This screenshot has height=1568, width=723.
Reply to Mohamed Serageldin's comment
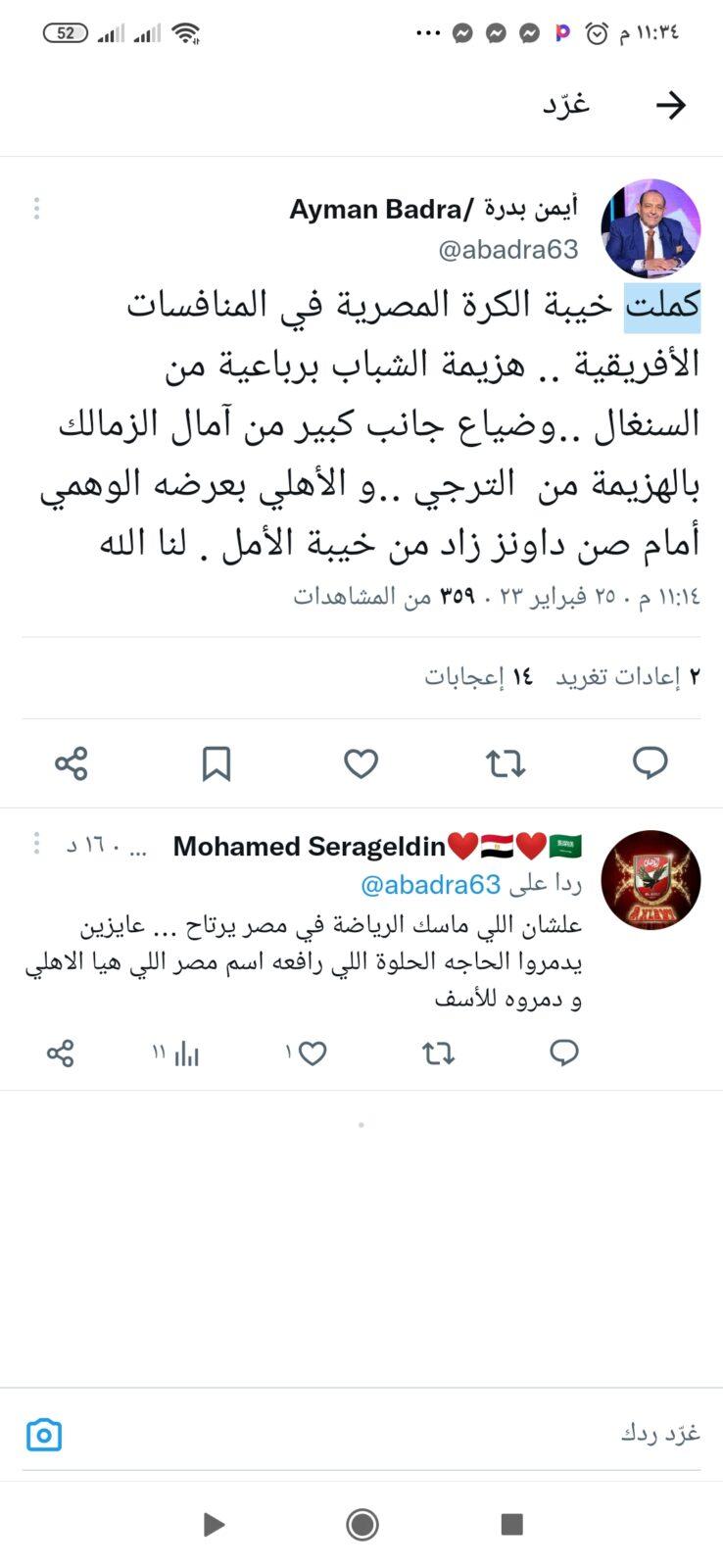(x=564, y=1053)
